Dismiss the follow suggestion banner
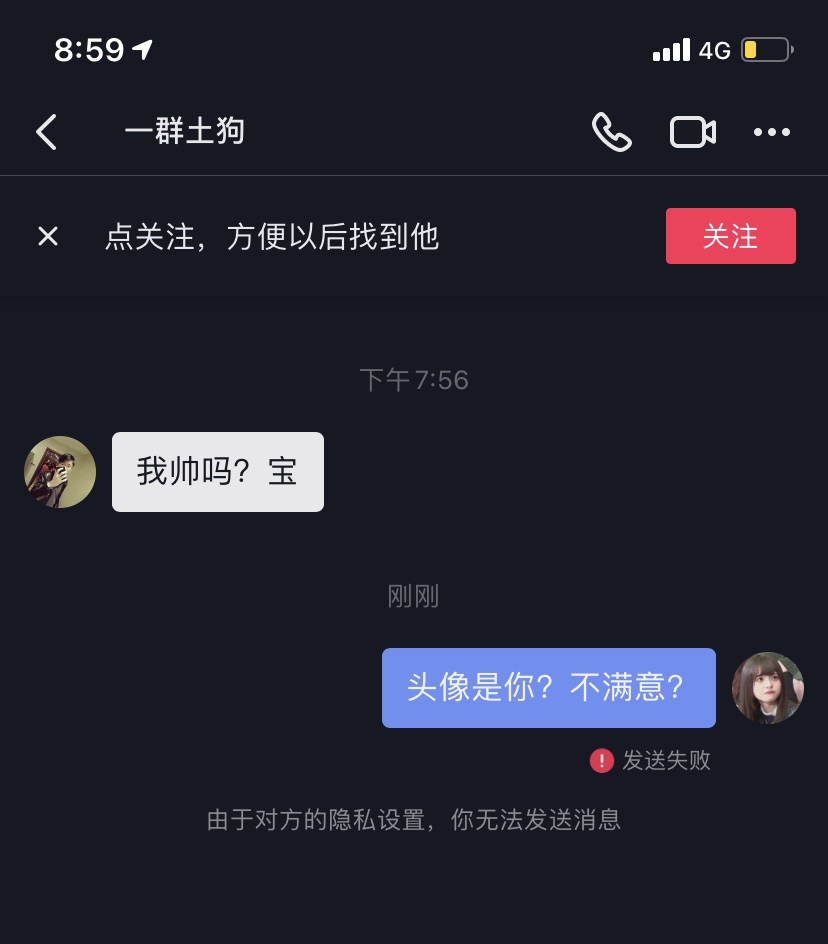 tap(48, 236)
